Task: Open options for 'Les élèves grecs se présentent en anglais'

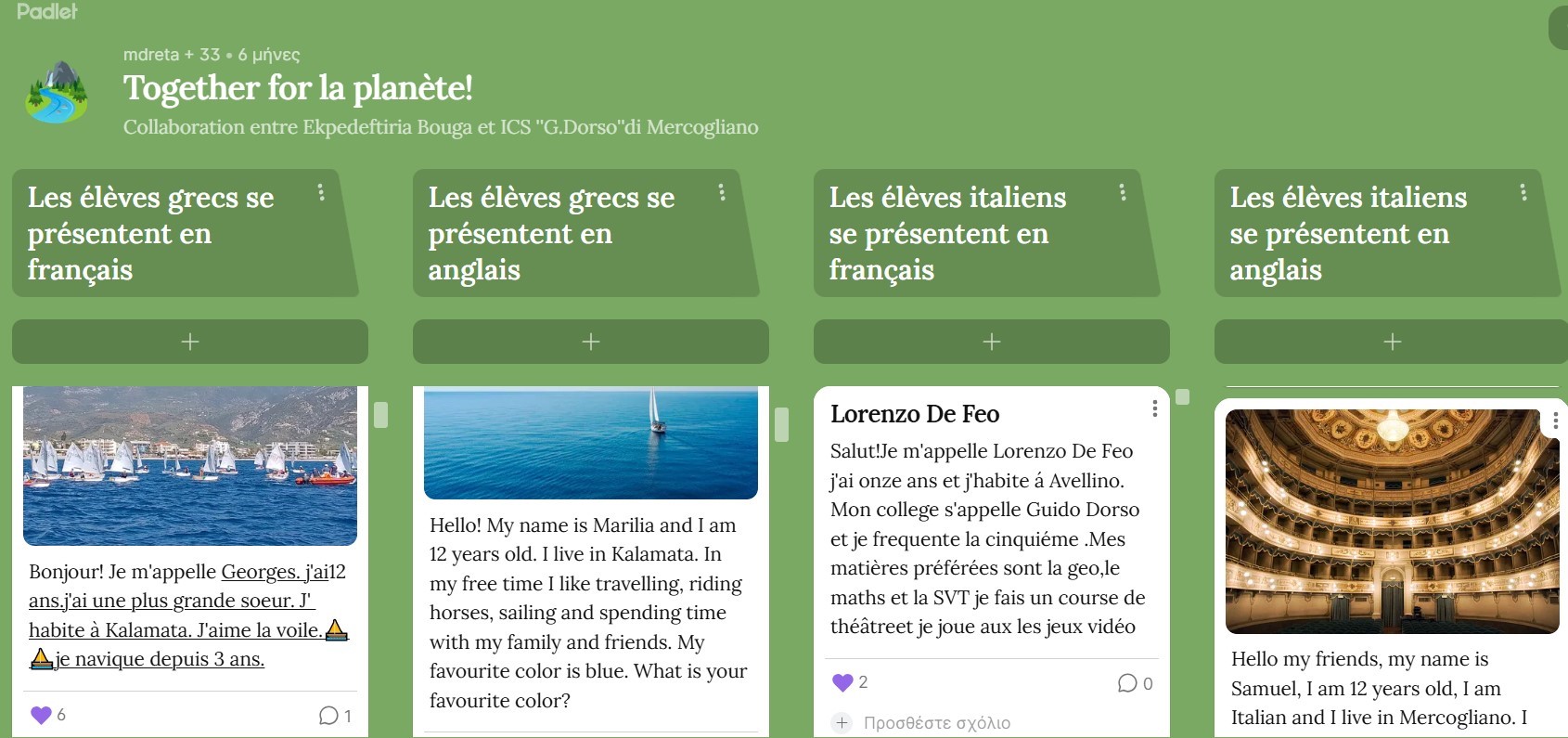Action: 722,192
